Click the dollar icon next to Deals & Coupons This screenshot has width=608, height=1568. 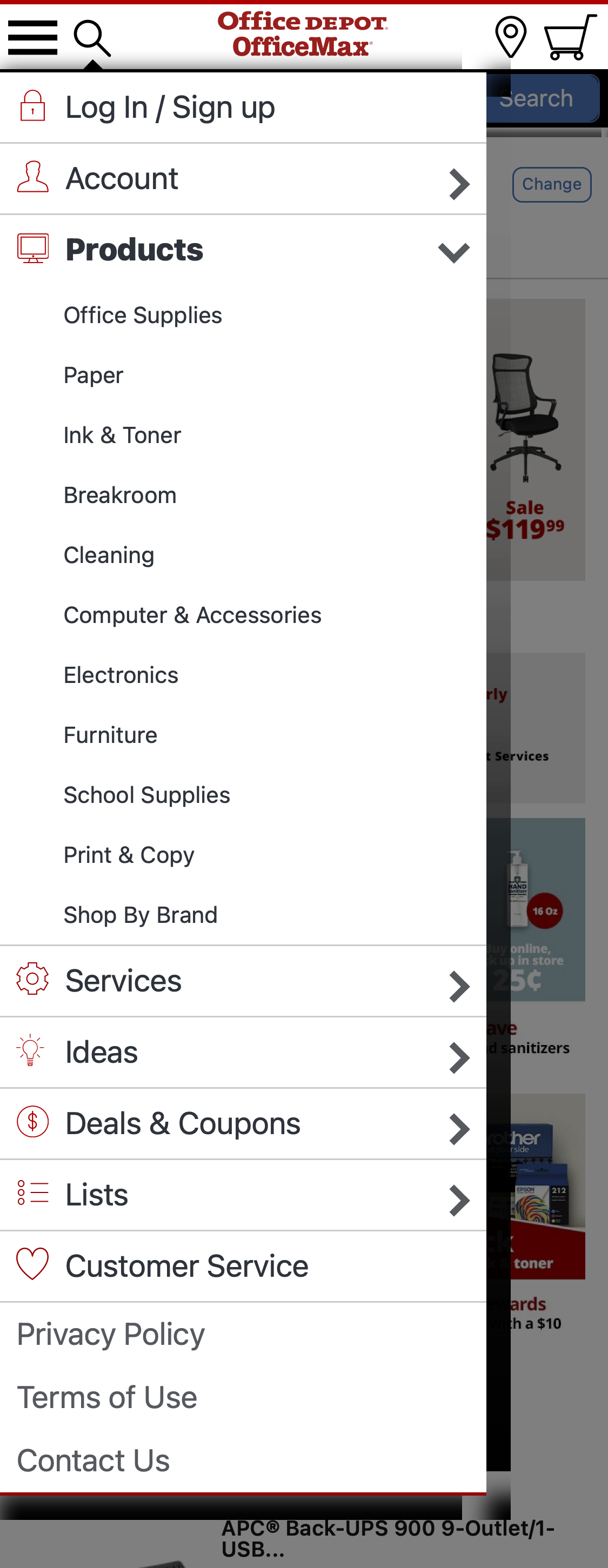coord(32,1123)
